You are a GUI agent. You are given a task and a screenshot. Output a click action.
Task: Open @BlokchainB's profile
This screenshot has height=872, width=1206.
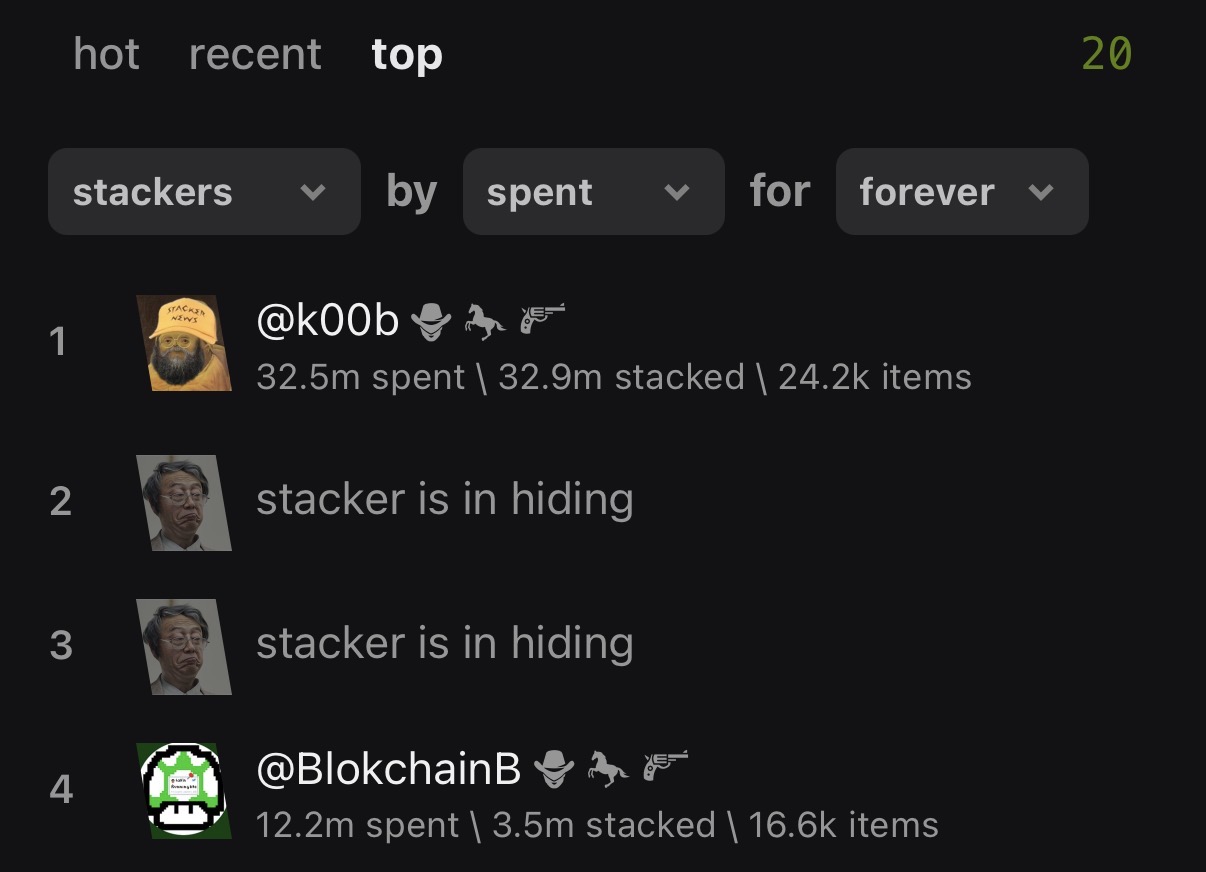[x=388, y=769]
